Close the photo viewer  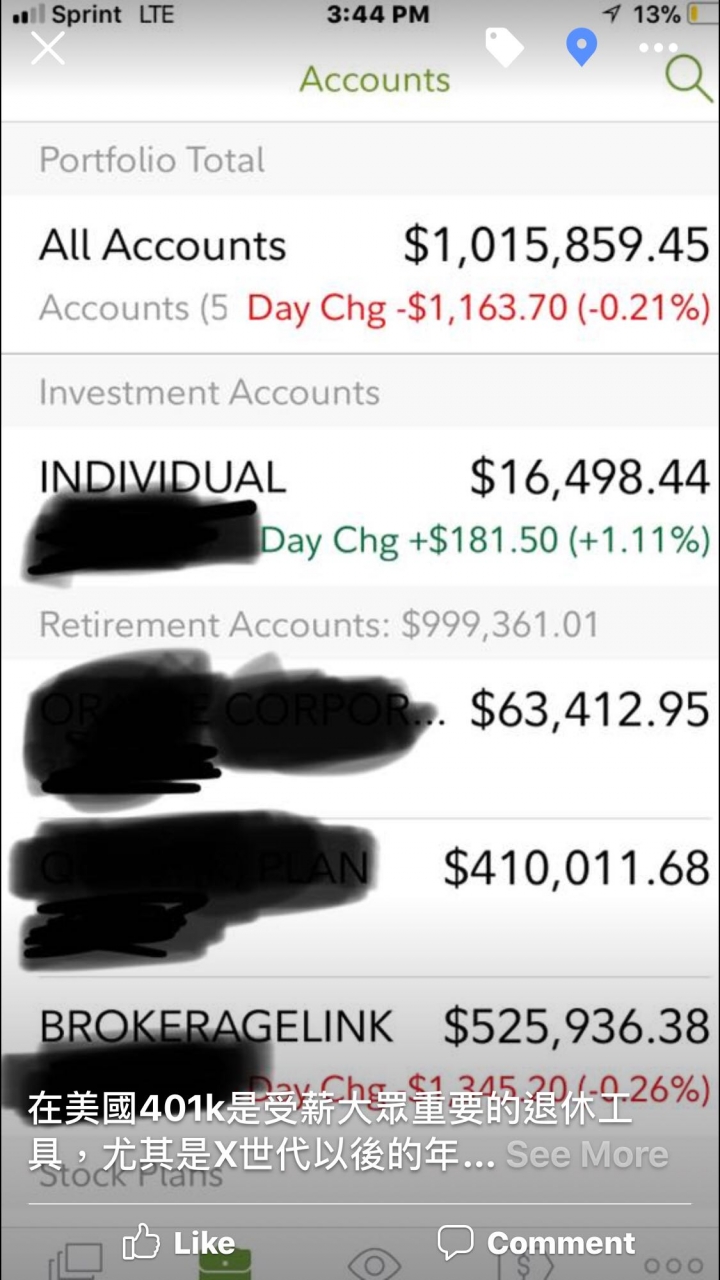[48, 48]
